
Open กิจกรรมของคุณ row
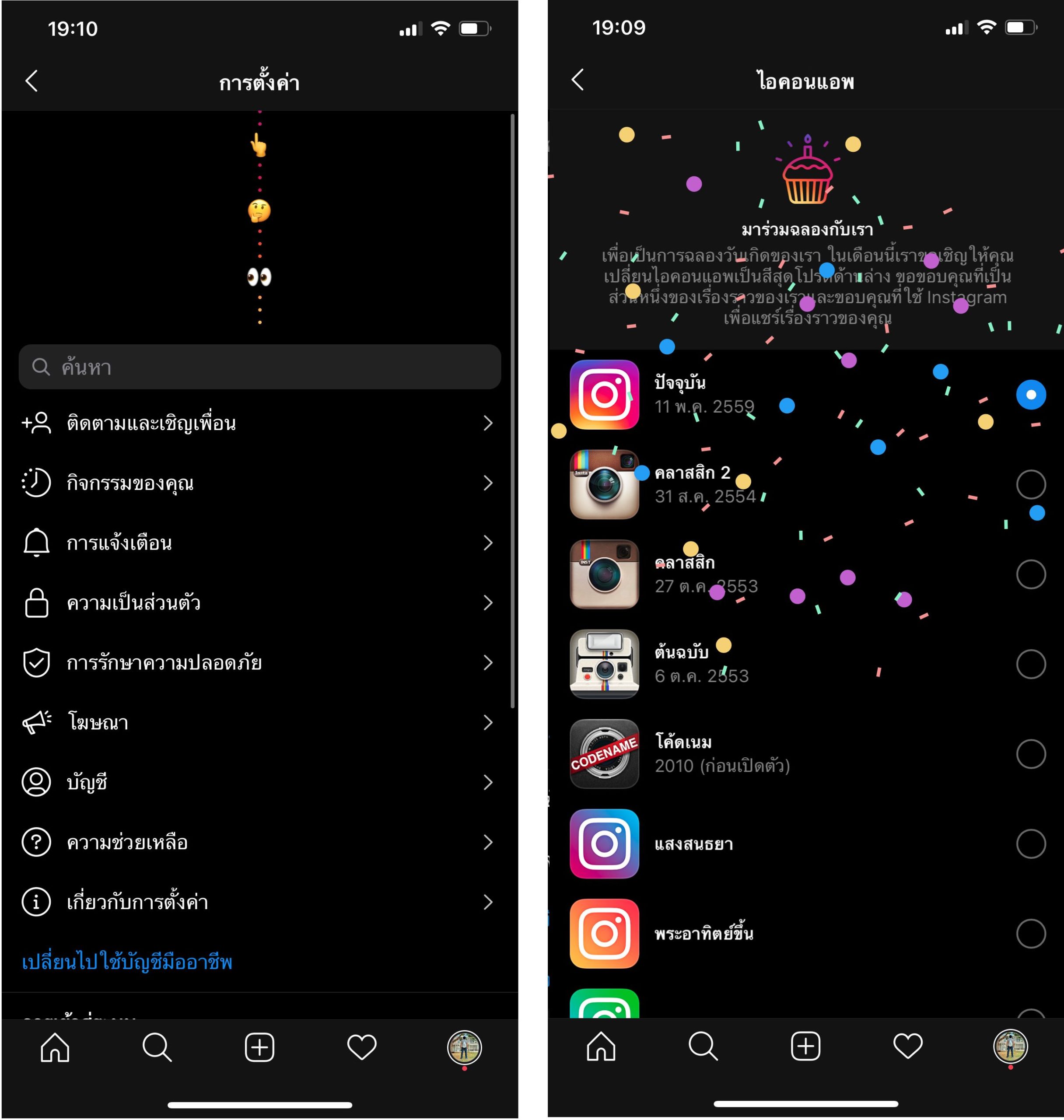pos(259,483)
